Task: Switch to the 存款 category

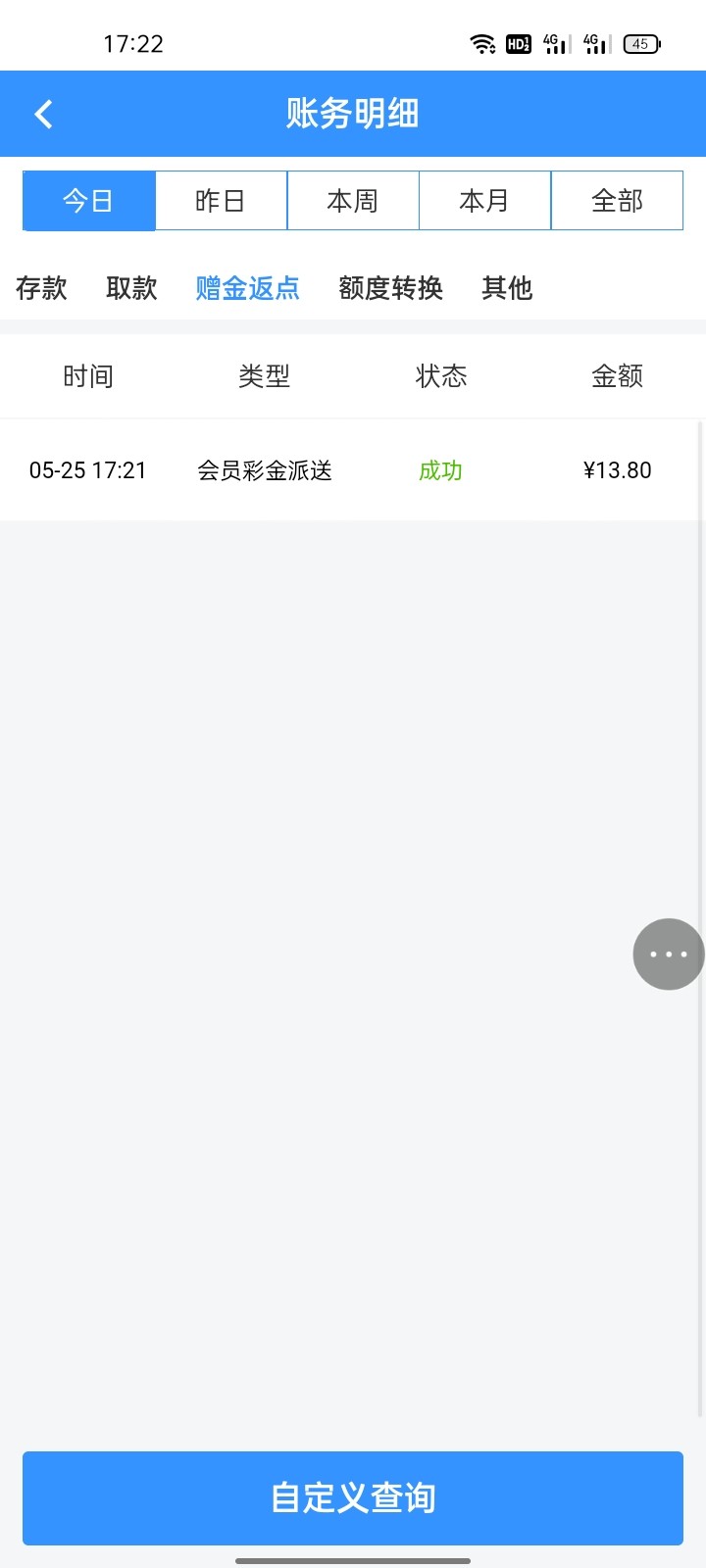Action: 41,288
